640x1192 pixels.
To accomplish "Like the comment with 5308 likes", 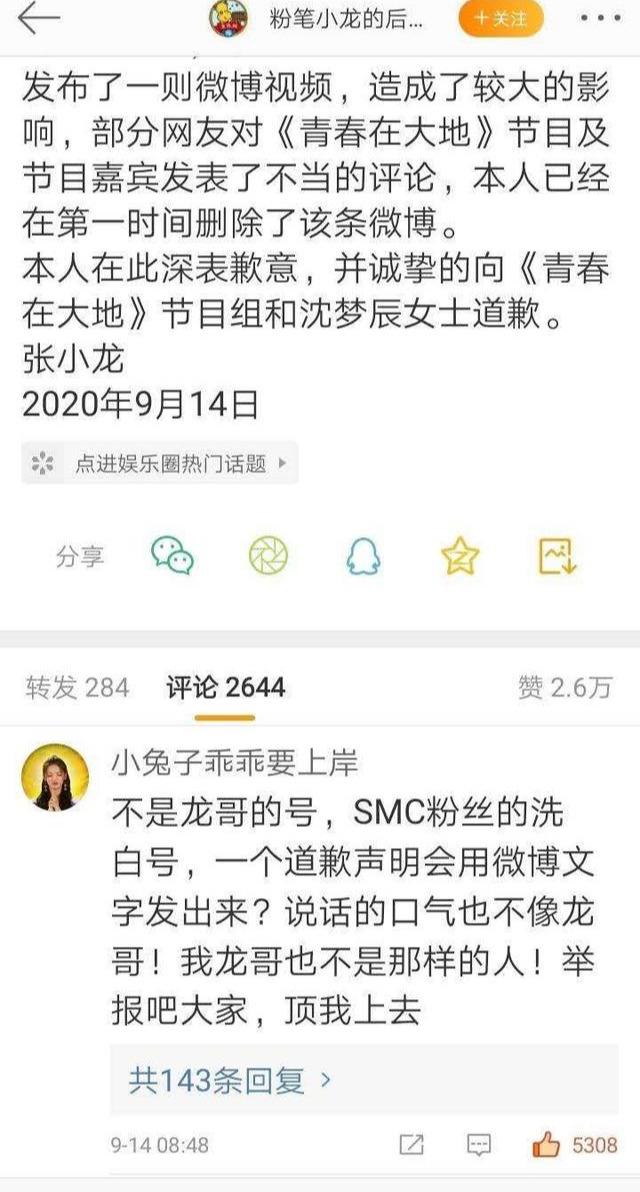I will (x=547, y=1144).
